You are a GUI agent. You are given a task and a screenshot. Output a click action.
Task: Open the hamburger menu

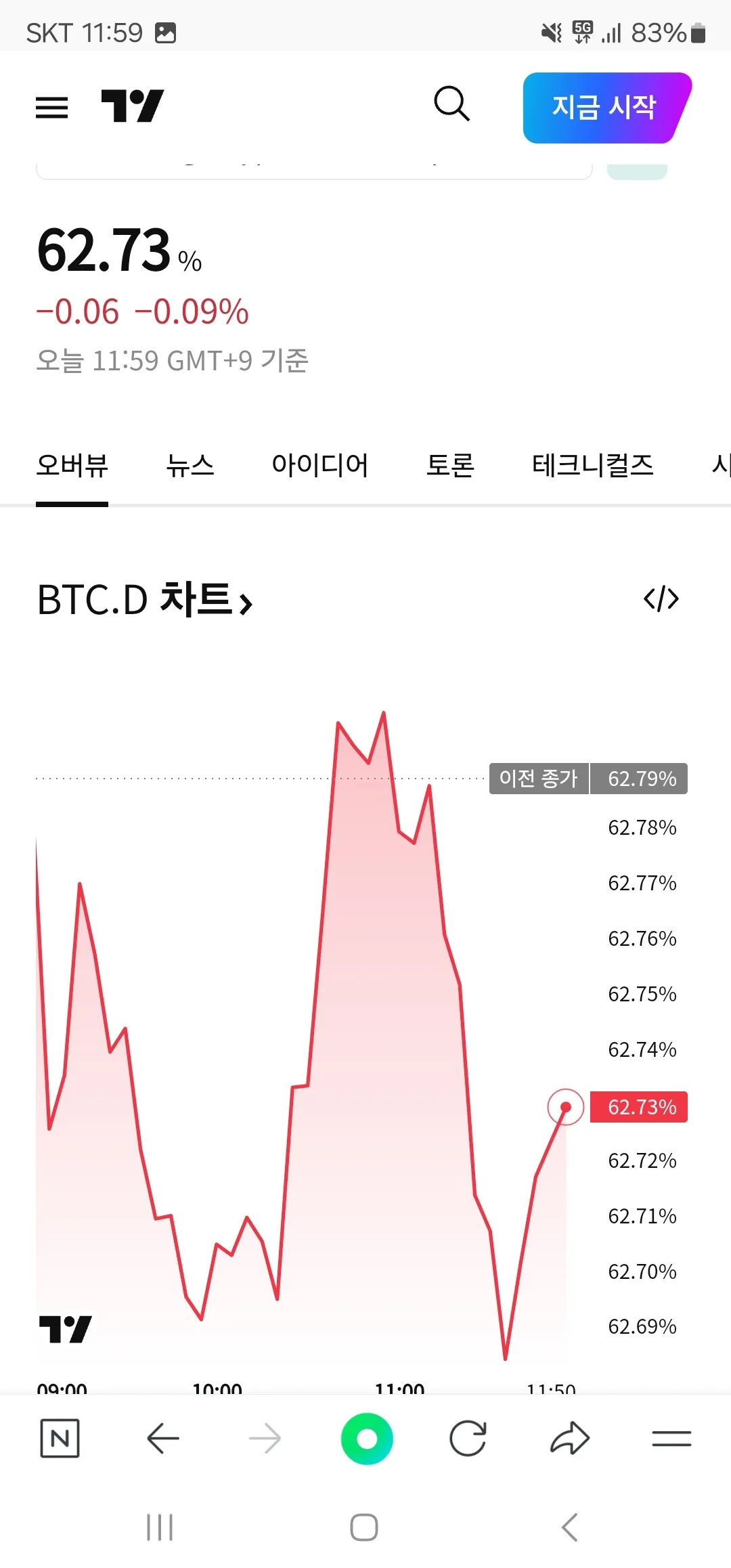coord(52,108)
